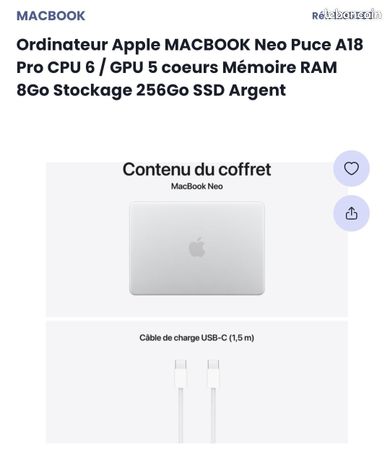
Task: Open the Contenu du coffret product image
Action: [x=197, y=303]
